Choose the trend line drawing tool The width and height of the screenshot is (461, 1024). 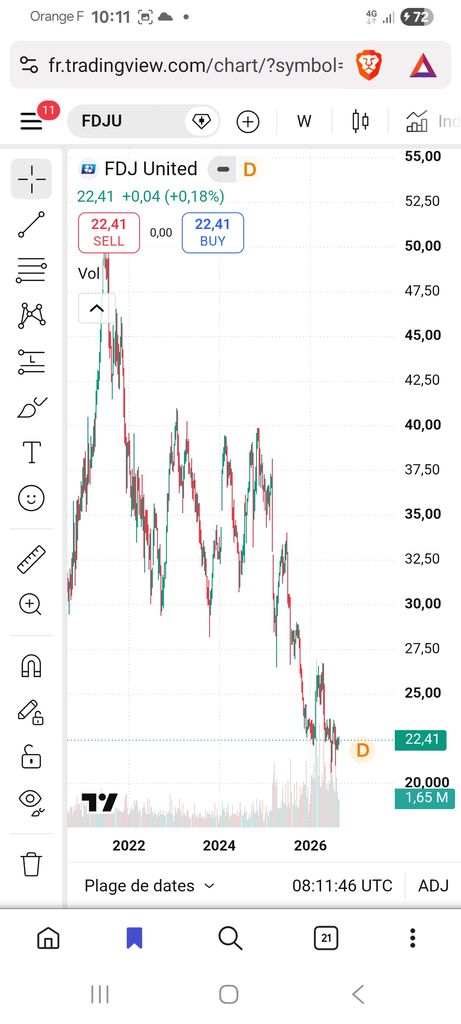[31, 224]
